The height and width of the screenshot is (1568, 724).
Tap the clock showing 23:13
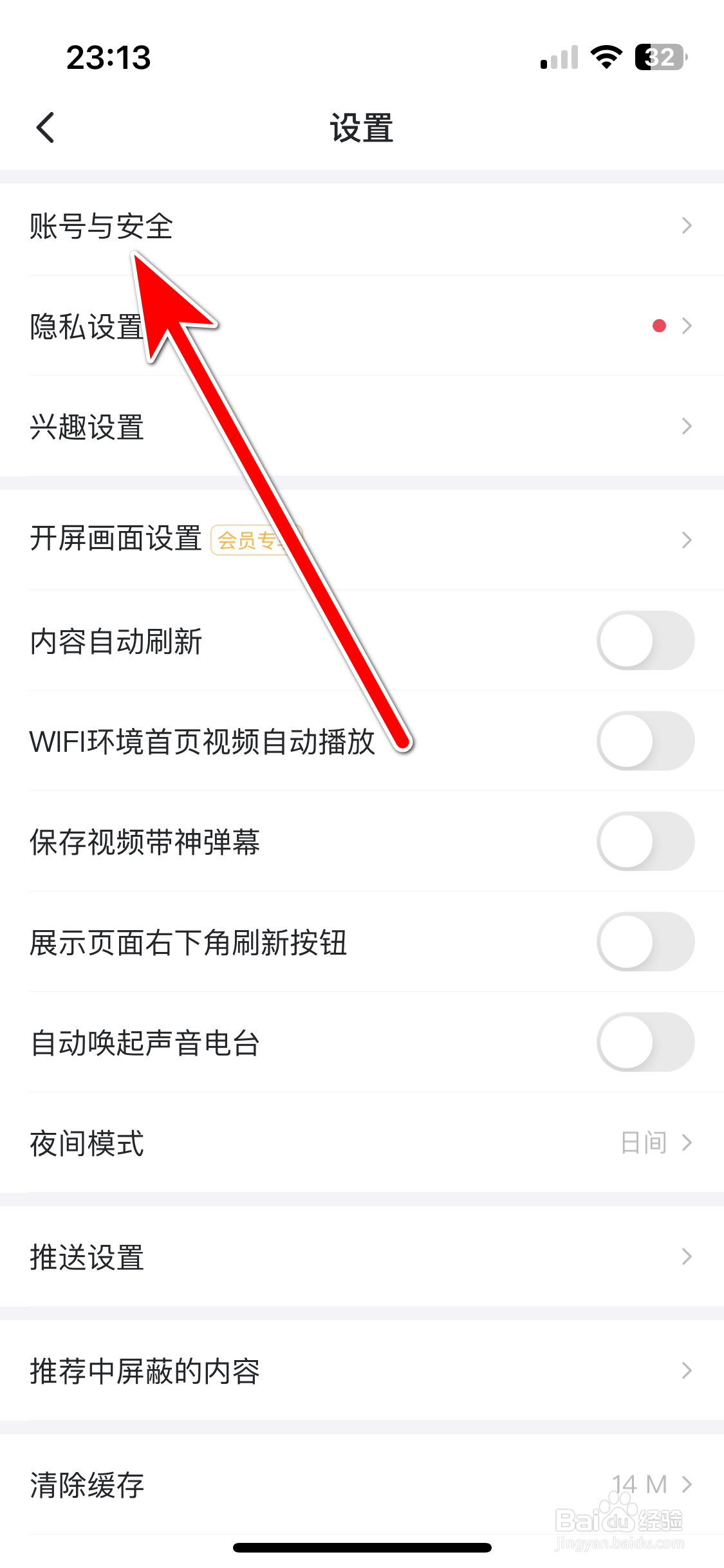tap(109, 57)
